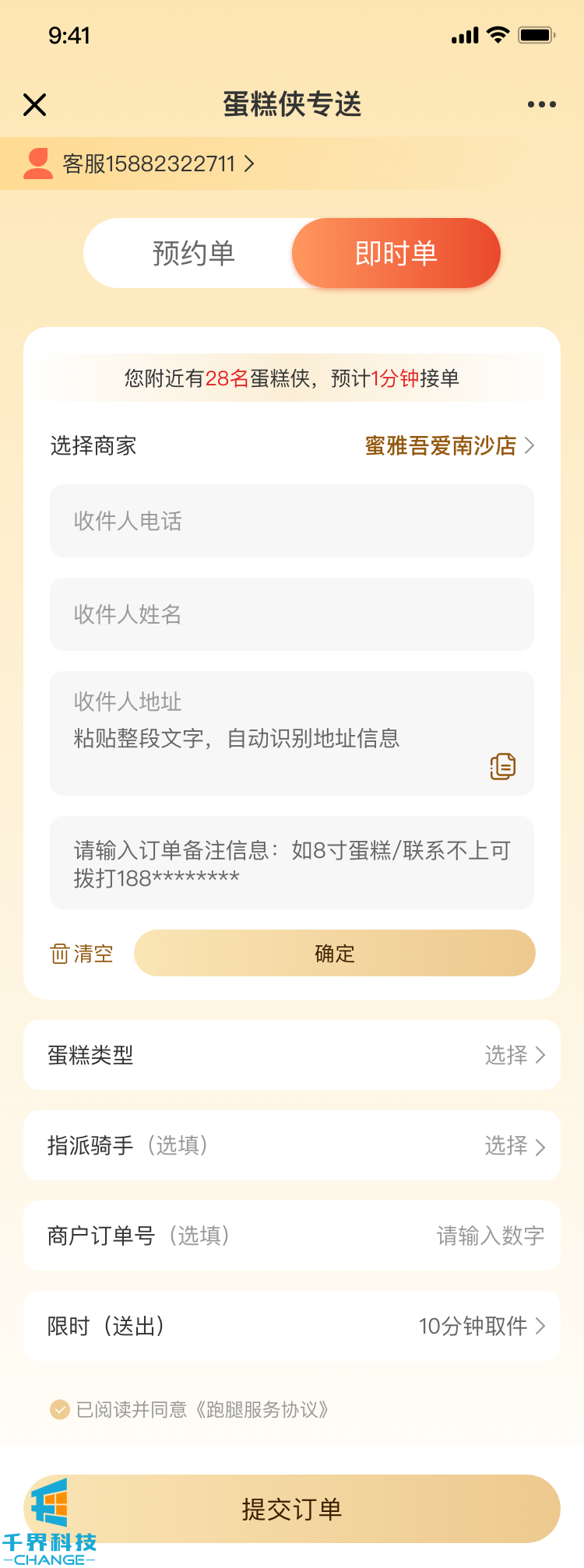Change the 限时 10分钟取件 option
584x1568 pixels.
coord(481,1326)
